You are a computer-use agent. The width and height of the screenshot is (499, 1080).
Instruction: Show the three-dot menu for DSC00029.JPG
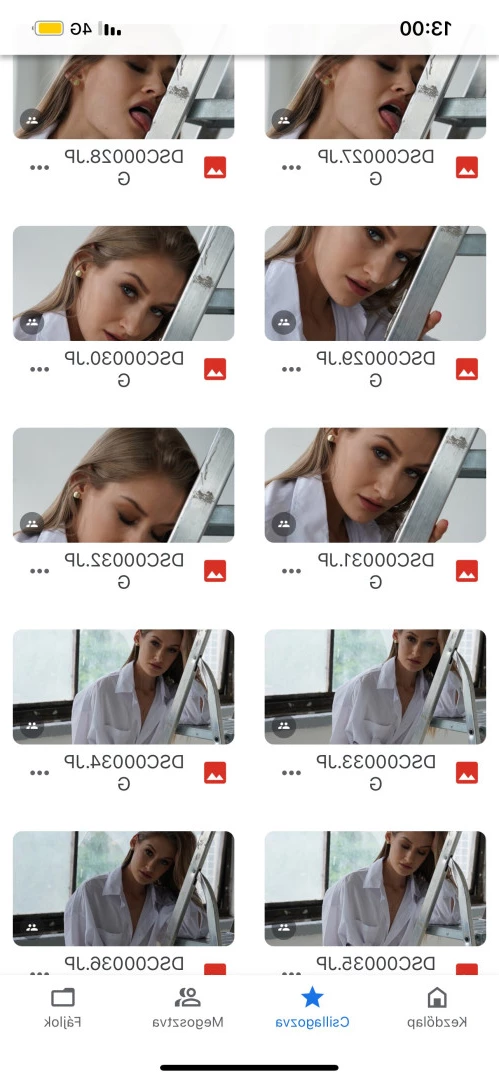292,369
